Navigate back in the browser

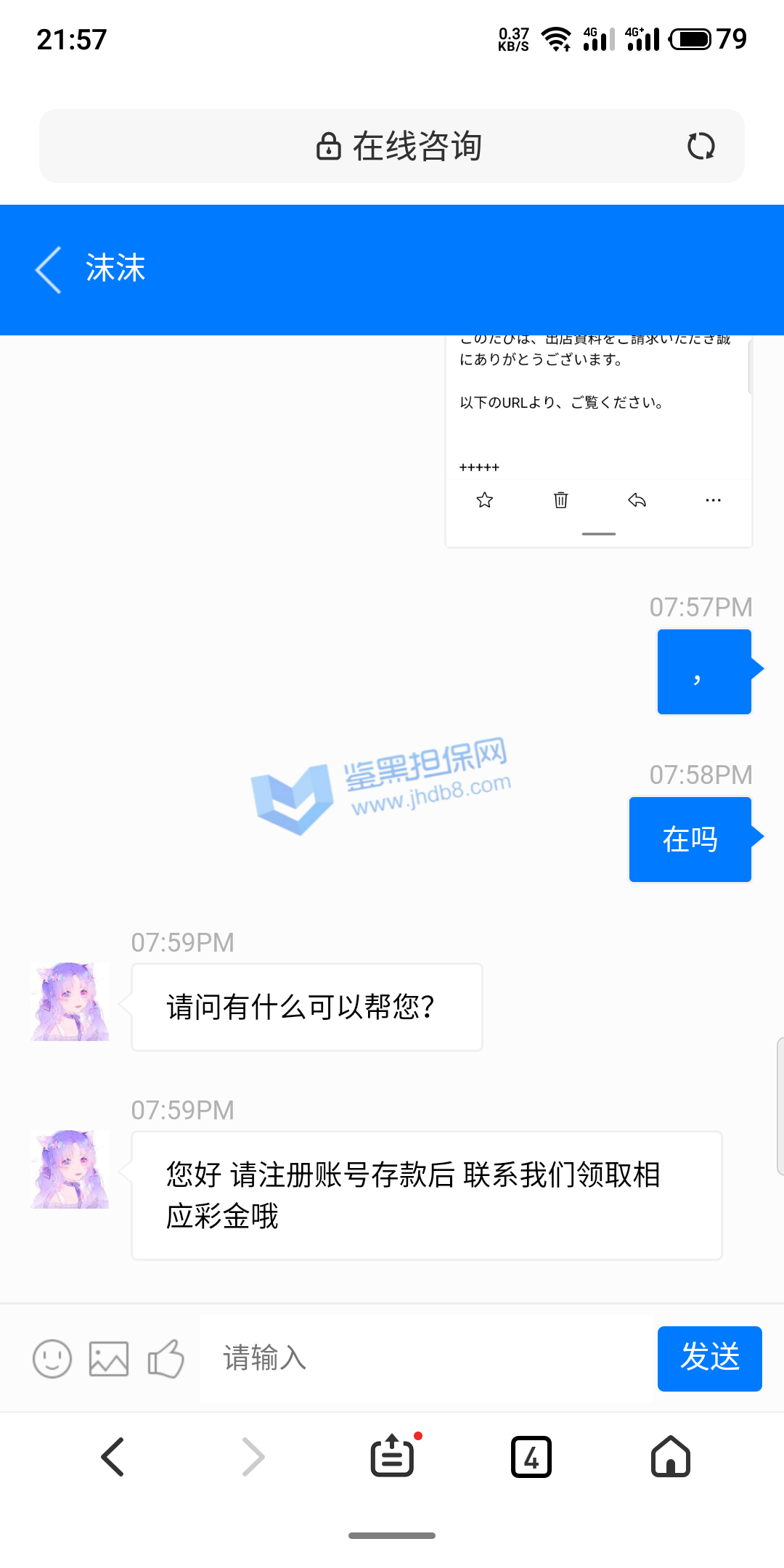pyautogui.click(x=113, y=1457)
